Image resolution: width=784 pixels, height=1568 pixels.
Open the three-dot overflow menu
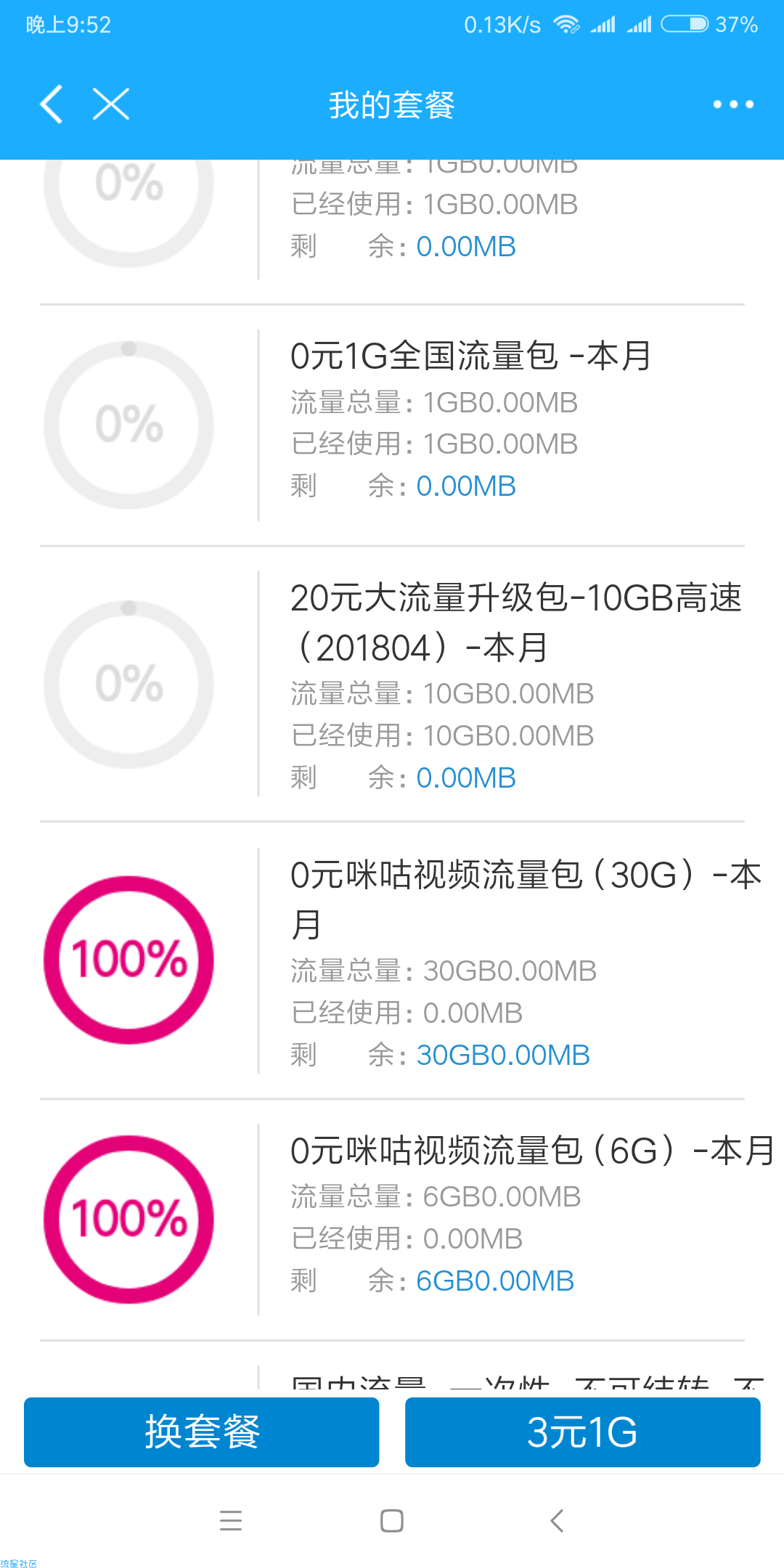click(x=733, y=105)
